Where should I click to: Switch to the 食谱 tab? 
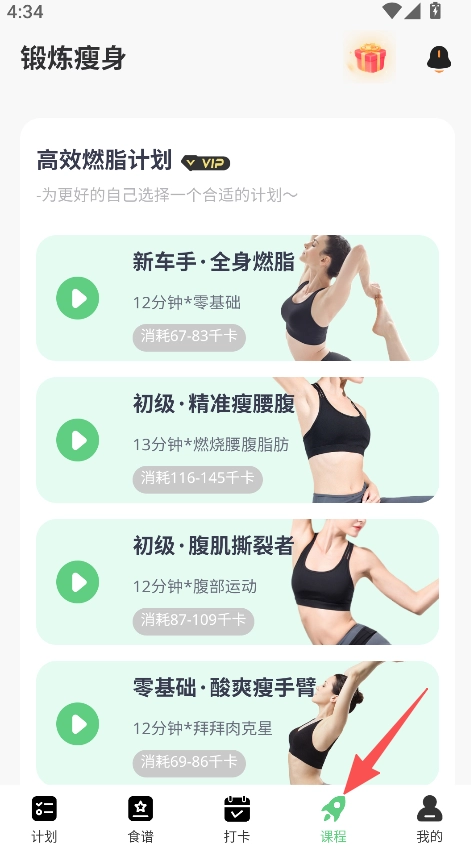point(140,818)
